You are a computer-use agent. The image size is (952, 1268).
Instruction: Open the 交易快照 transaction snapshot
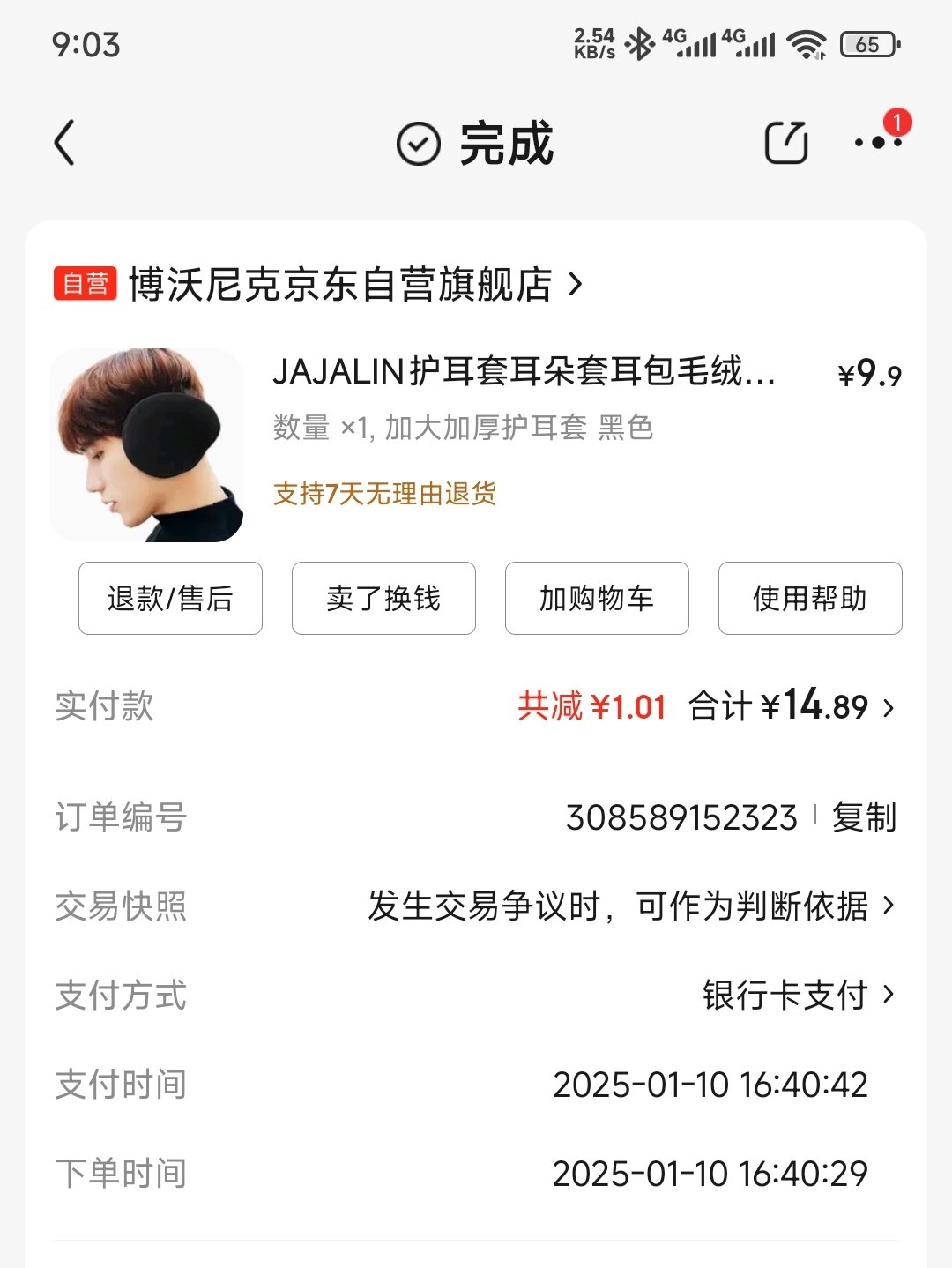630,906
